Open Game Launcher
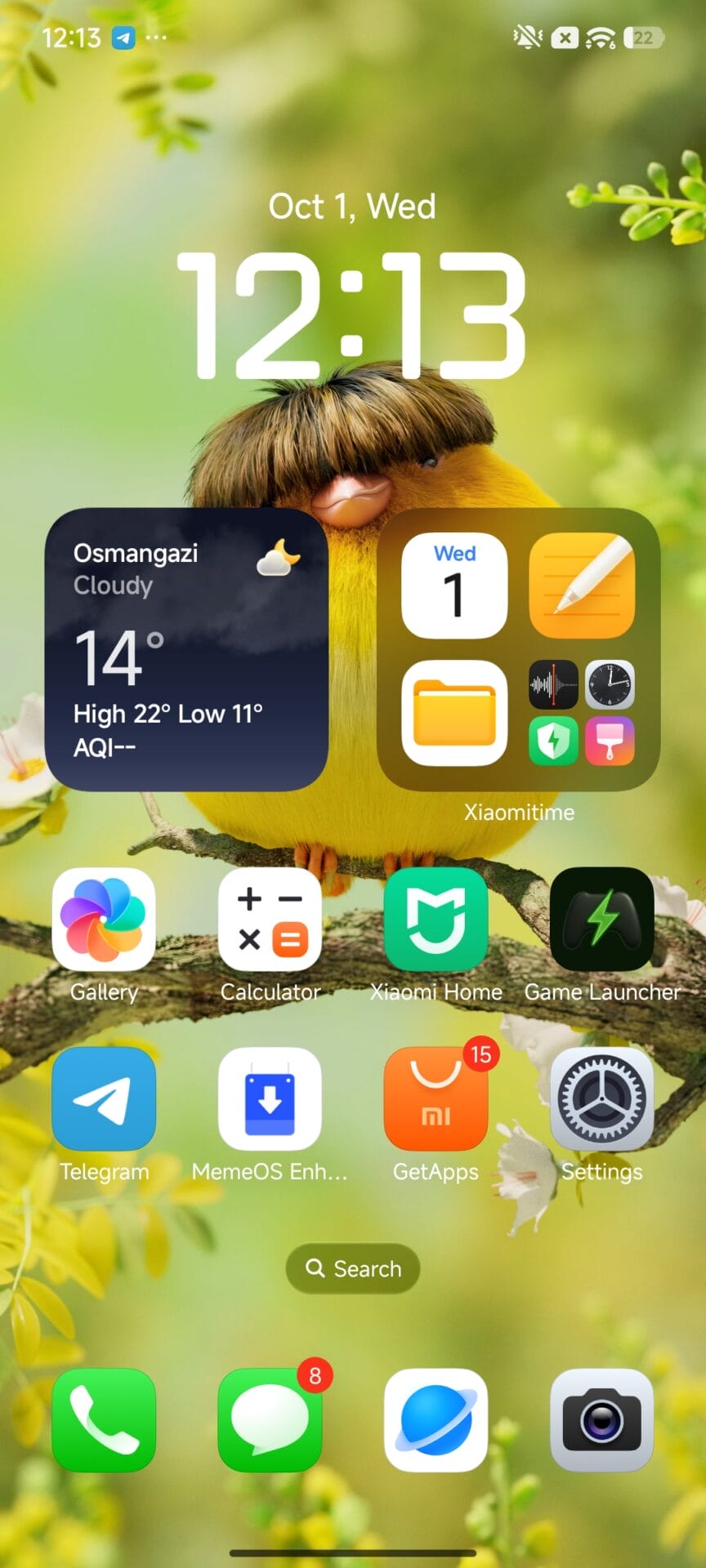The height and width of the screenshot is (1568, 706). pos(602,920)
